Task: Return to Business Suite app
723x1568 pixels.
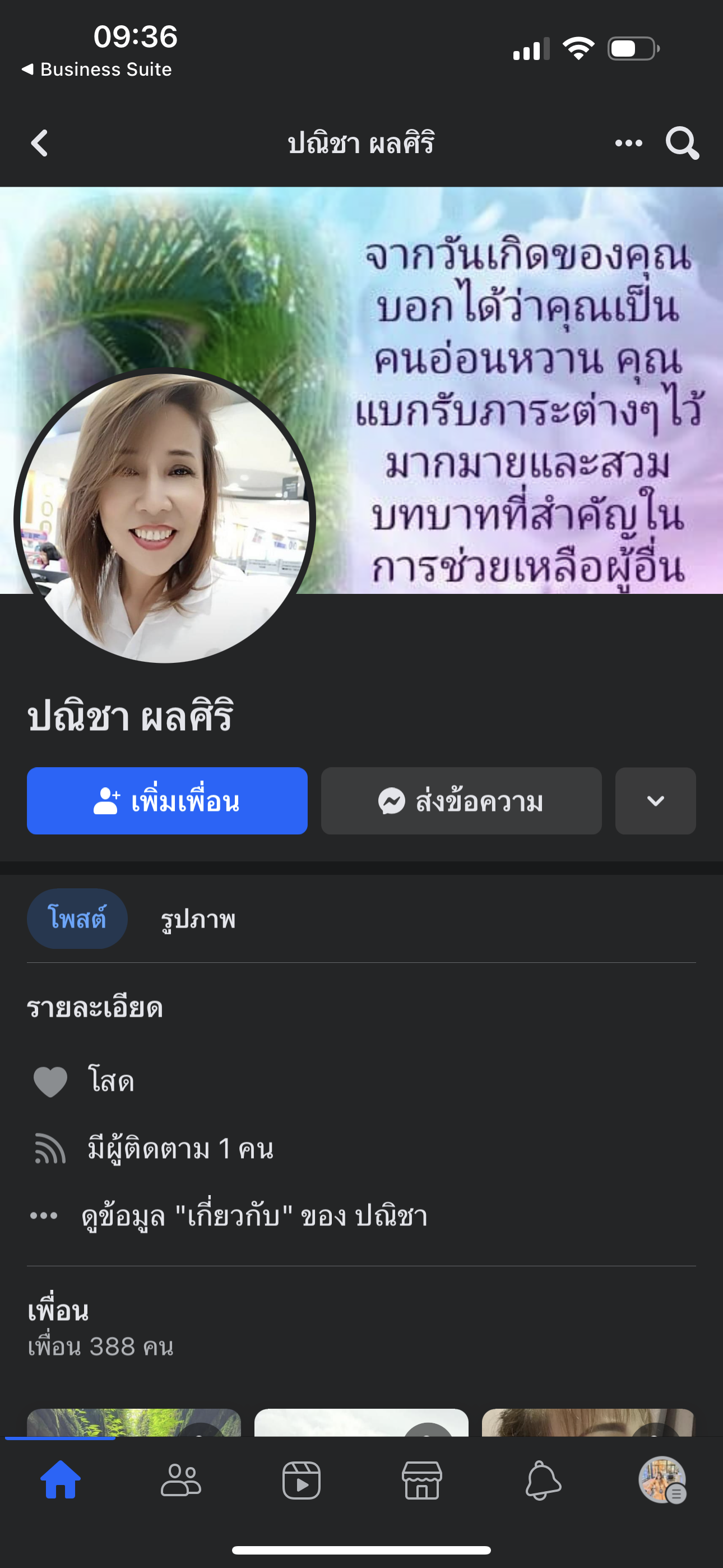Action: click(x=98, y=70)
